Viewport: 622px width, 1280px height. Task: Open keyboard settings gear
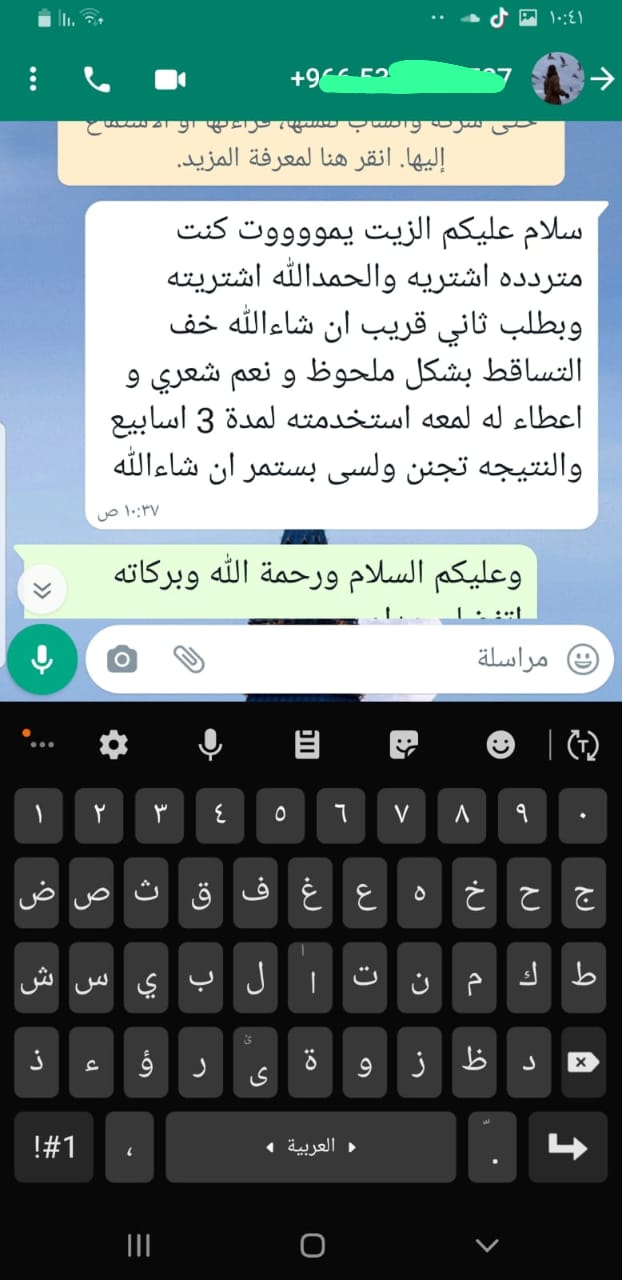[x=114, y=744]
